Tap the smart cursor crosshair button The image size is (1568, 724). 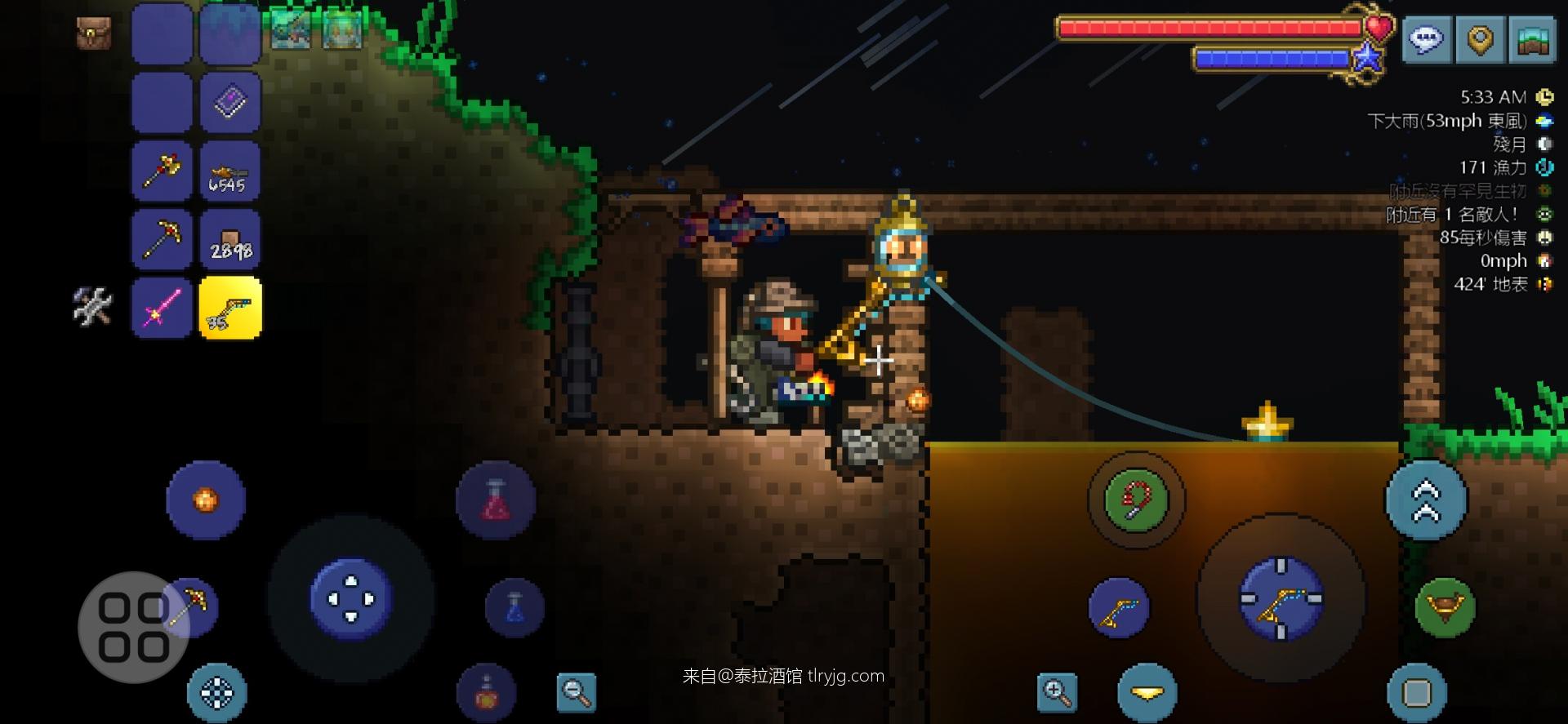coord(216,693)
